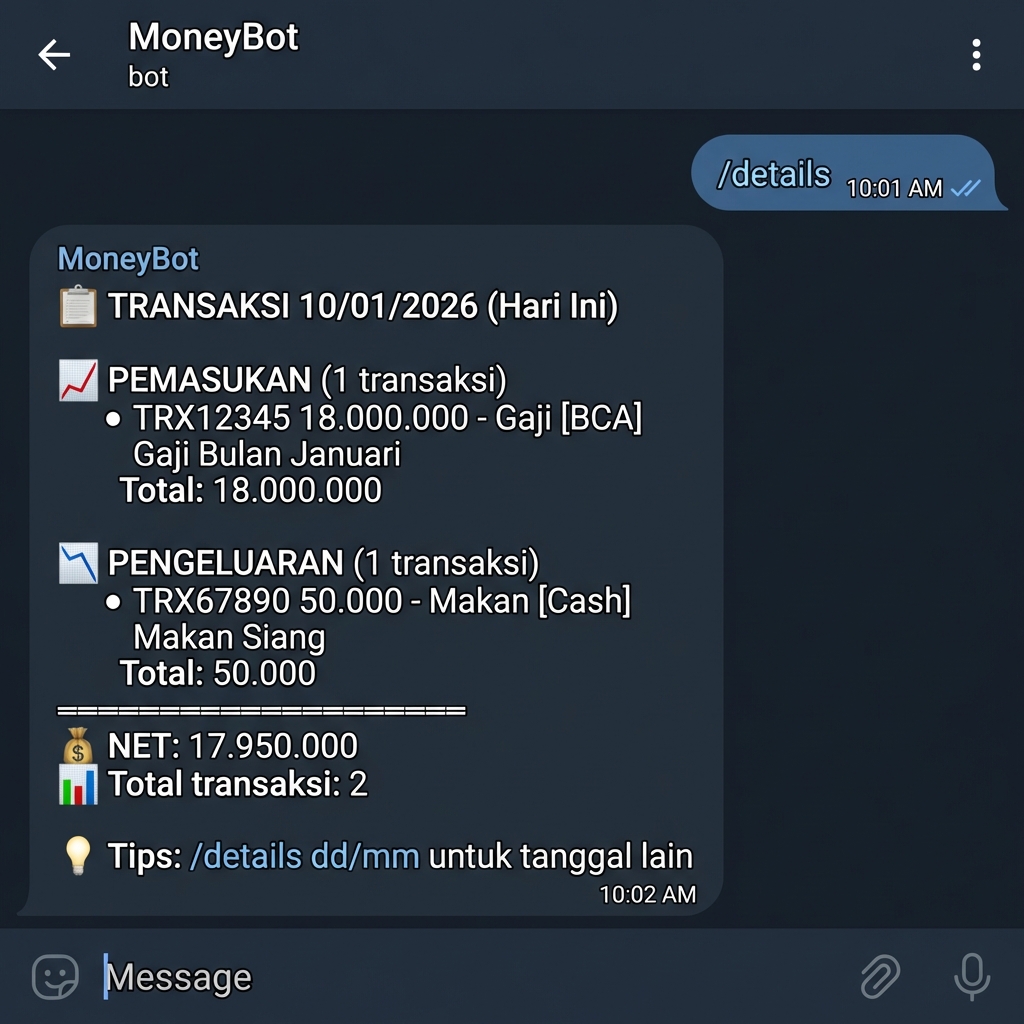Open the three-dot overflow menu
This screenshot has width=1024, height=1024.
point(976,55)
